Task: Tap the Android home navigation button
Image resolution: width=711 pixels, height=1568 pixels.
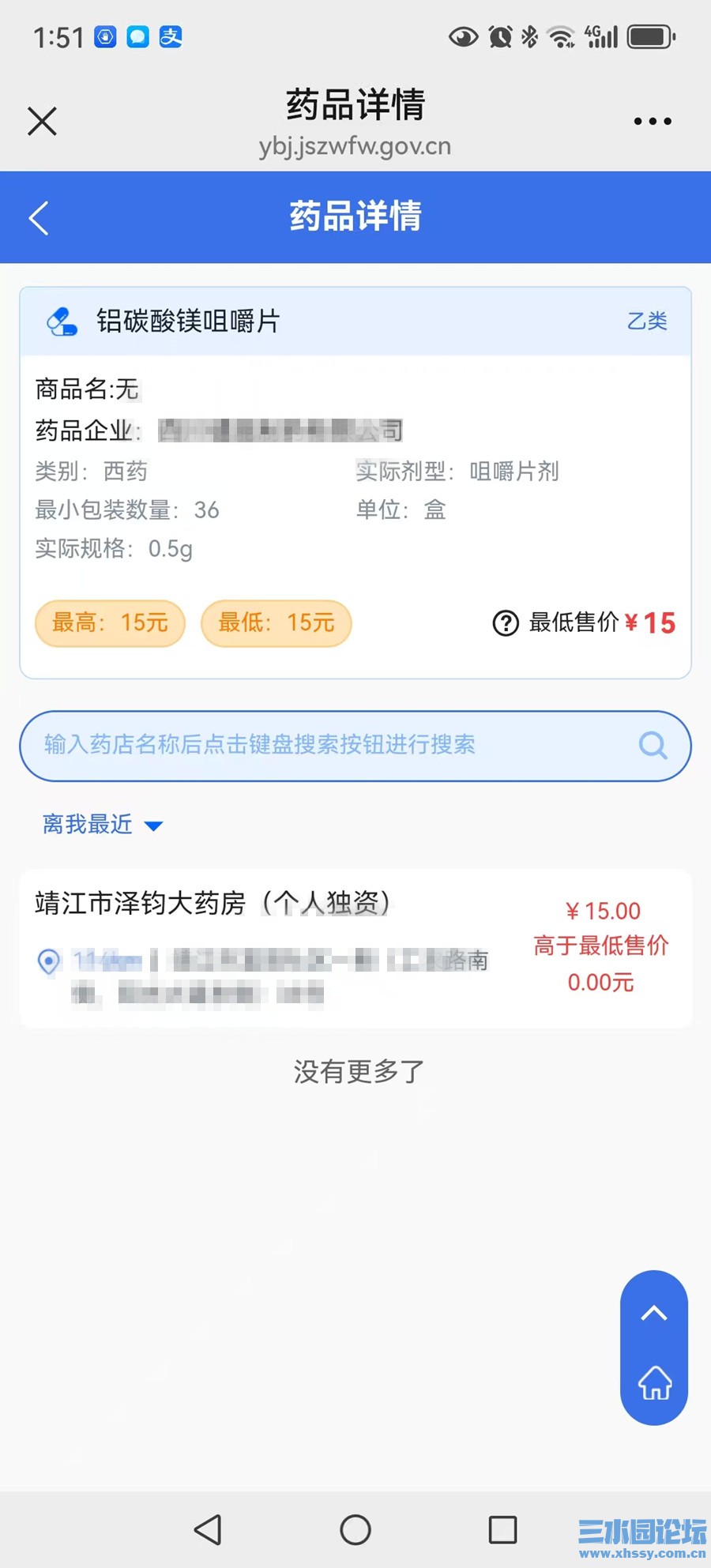Action: pos(355,1529)
